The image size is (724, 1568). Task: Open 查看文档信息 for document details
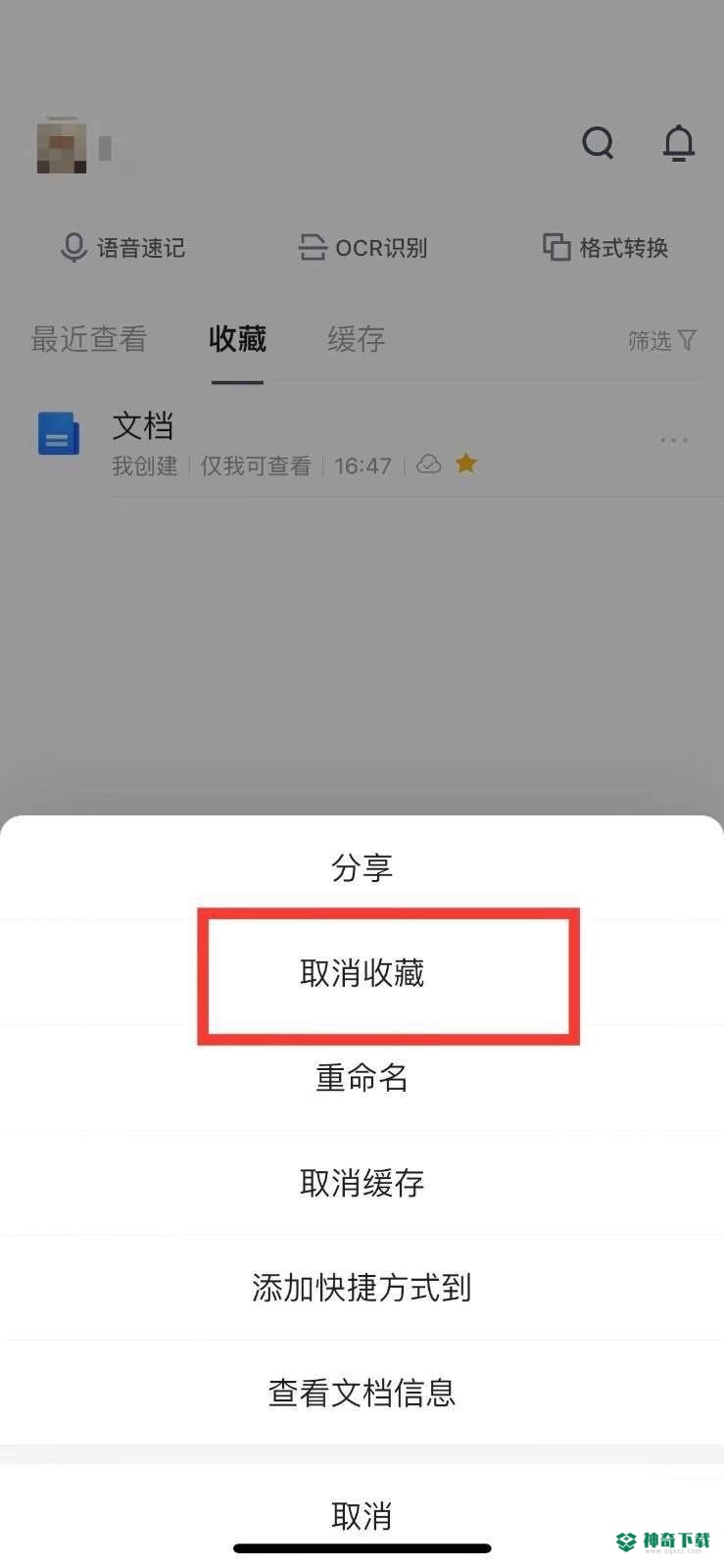point(362,1393)
